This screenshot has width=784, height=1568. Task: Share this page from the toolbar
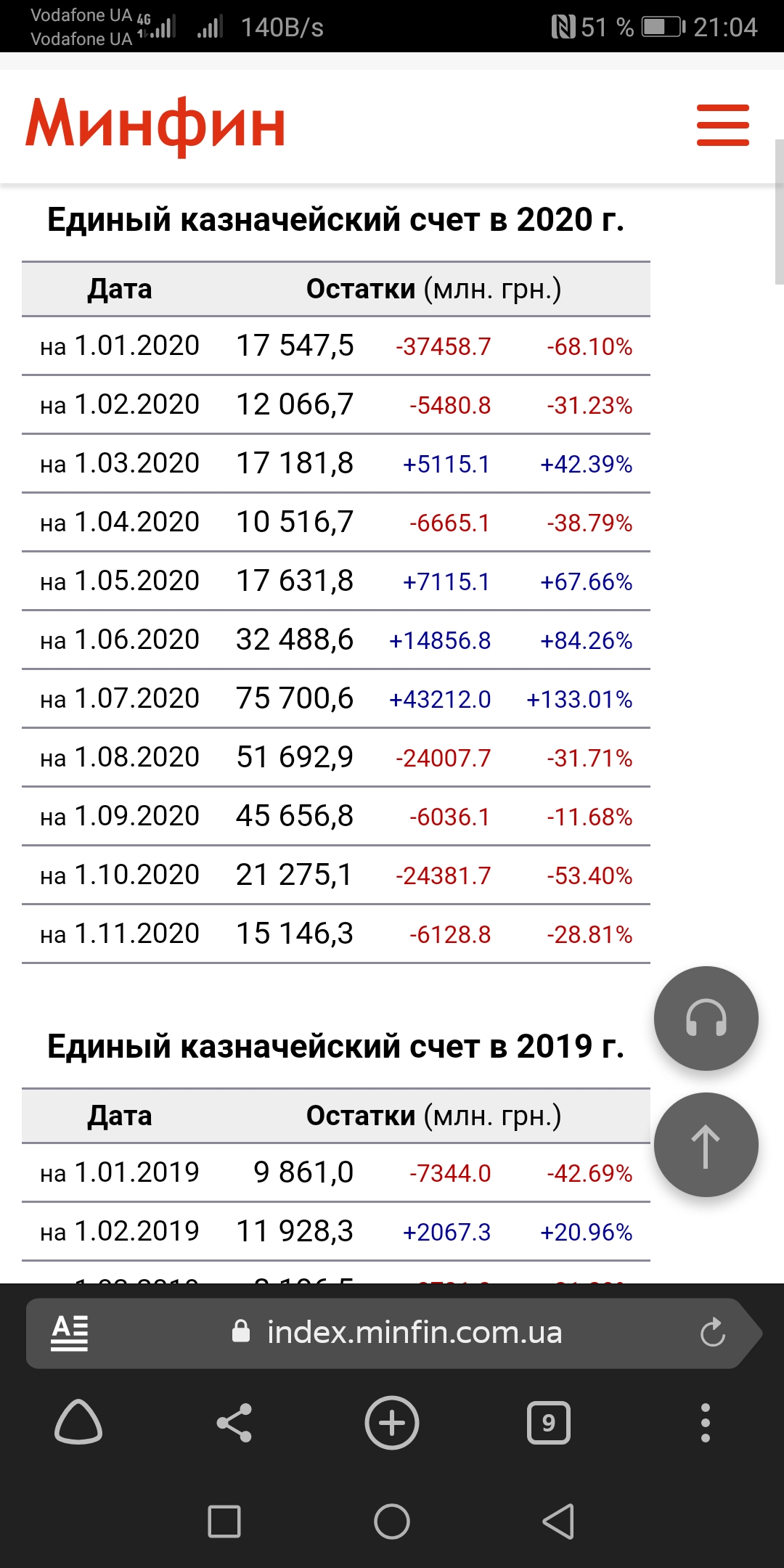point(234,1422)
